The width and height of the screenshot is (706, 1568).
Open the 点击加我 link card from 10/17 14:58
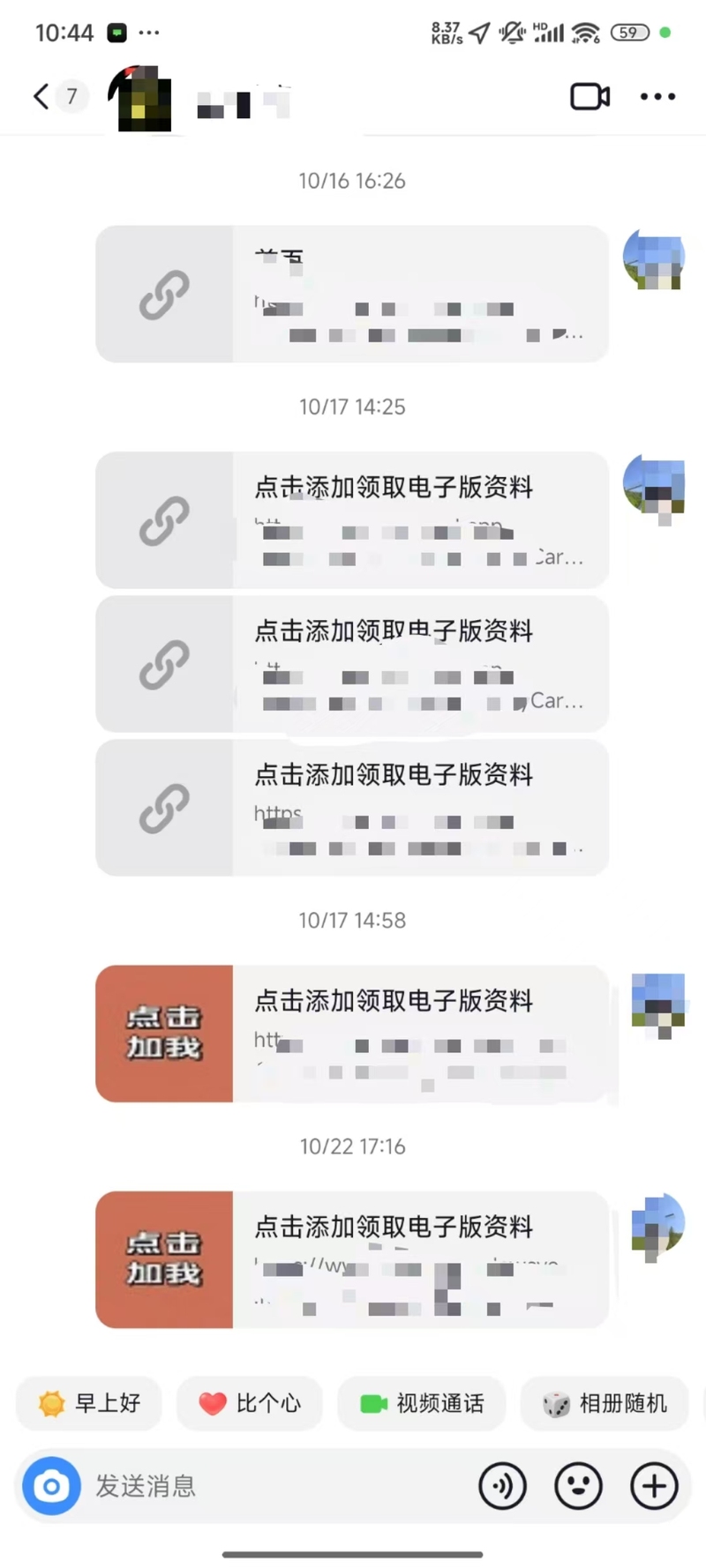(352, 1034)
